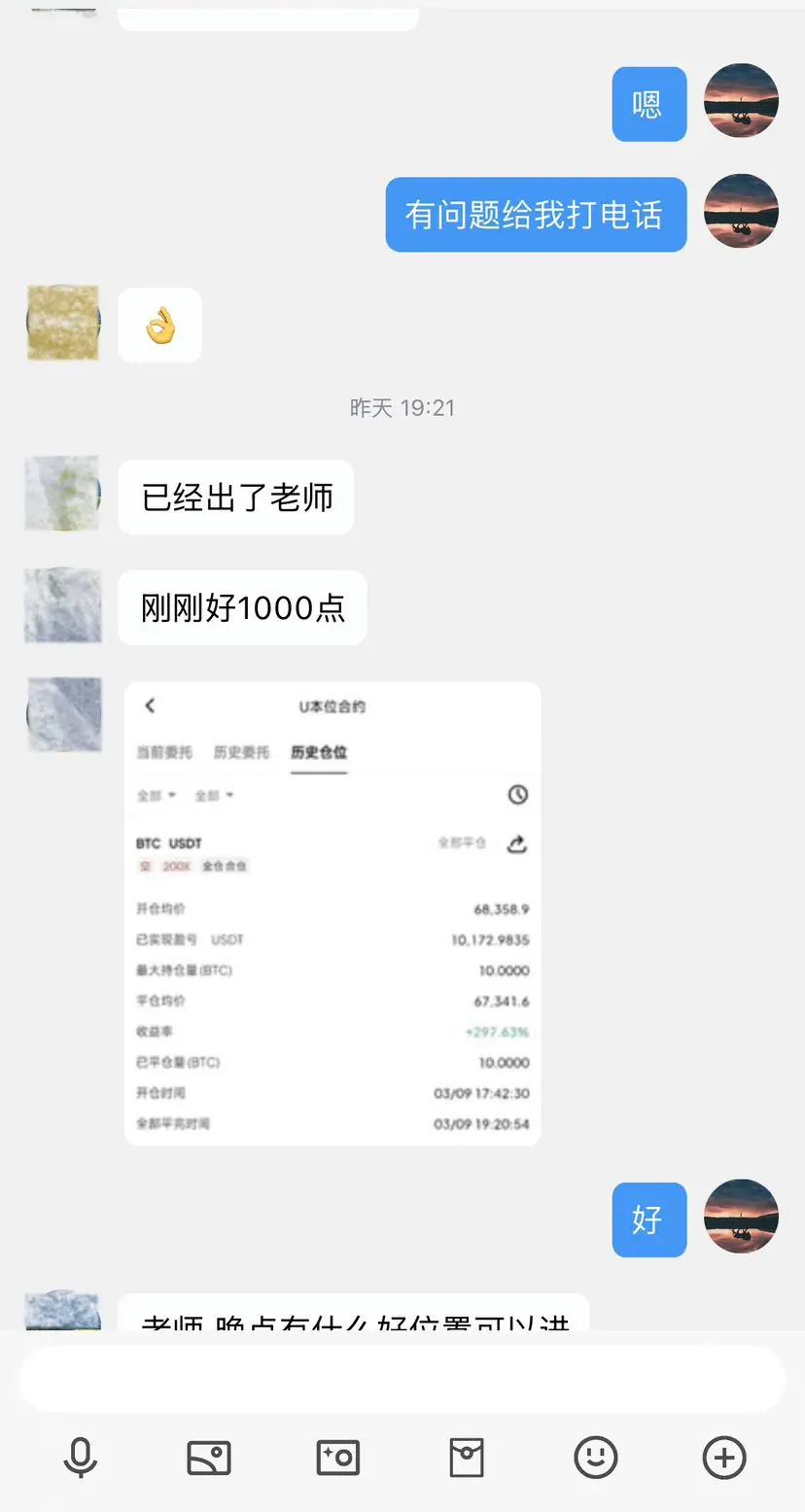Open the sender's avatar next to 已经出了老师
Viewport: 805px width, 1512px height.
click(62, 493)
